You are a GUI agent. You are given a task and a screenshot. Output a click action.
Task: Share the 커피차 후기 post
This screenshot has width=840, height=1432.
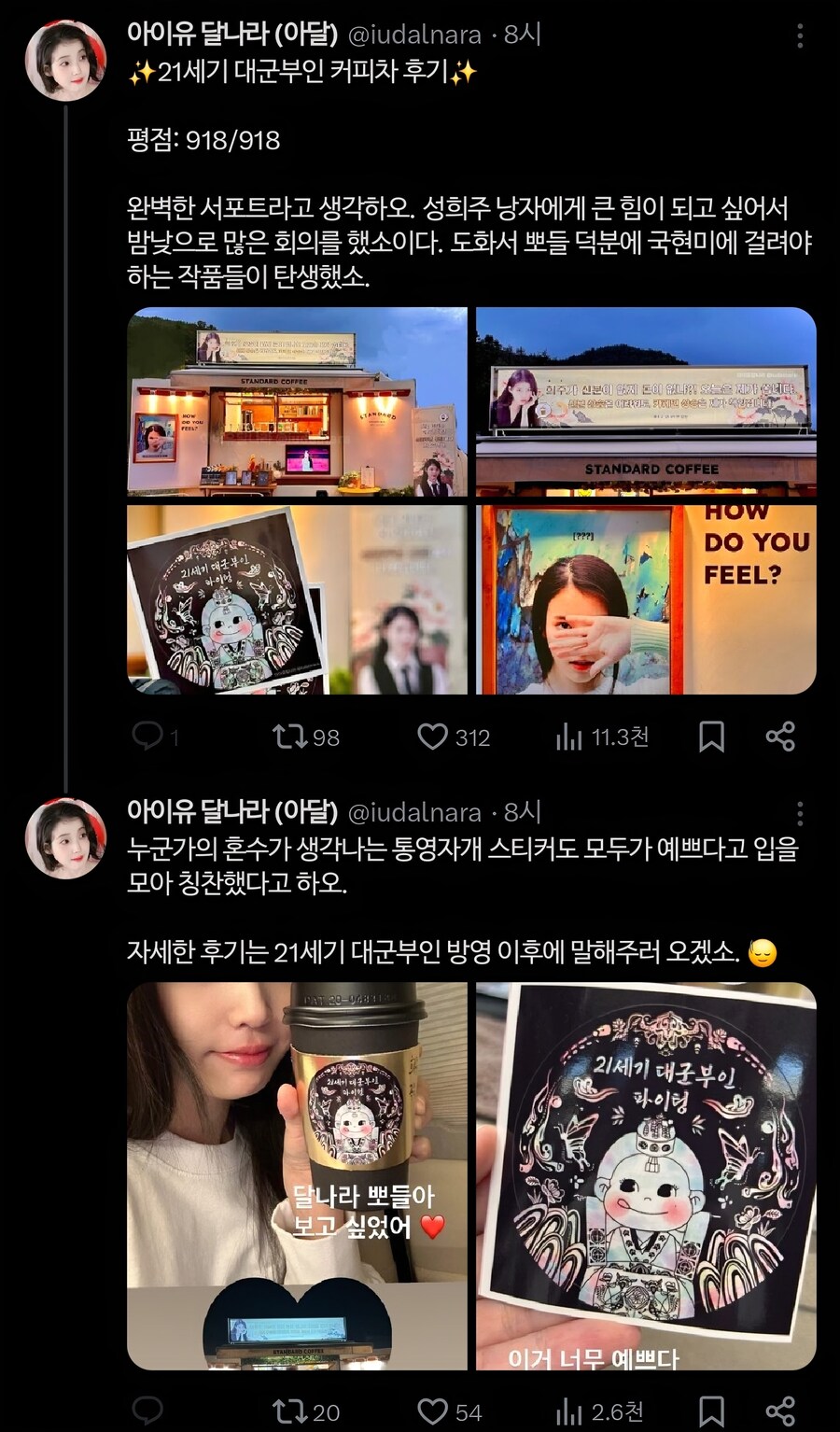pos(780,737)
